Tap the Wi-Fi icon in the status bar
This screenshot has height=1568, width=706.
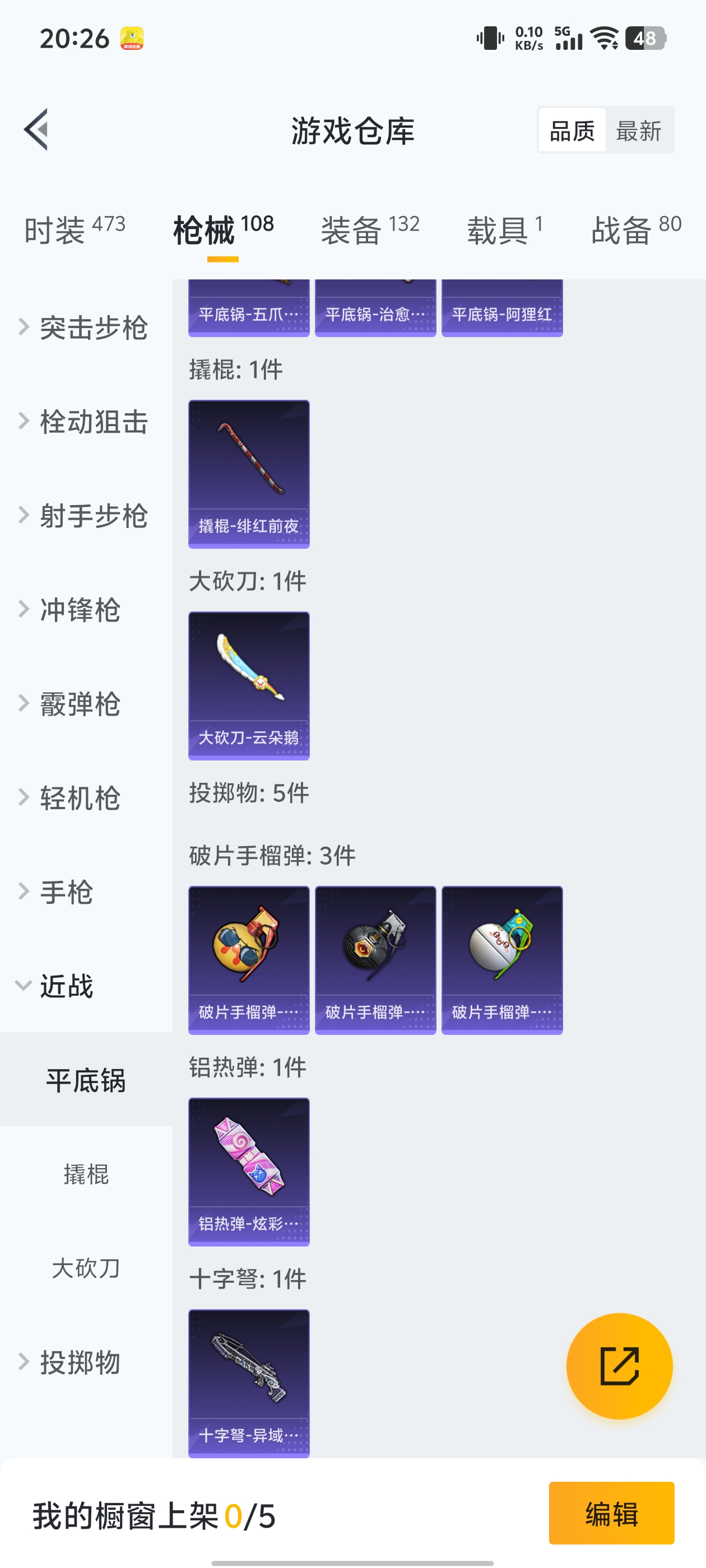(x=605, y=38)
